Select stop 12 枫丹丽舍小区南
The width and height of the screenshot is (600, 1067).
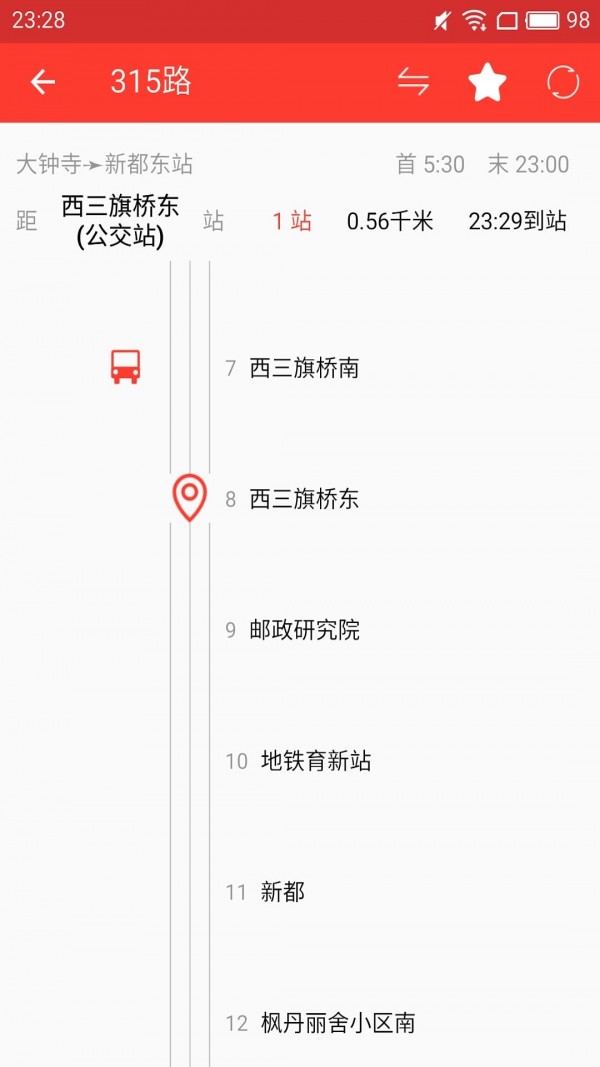click(x=337, y=1023)
